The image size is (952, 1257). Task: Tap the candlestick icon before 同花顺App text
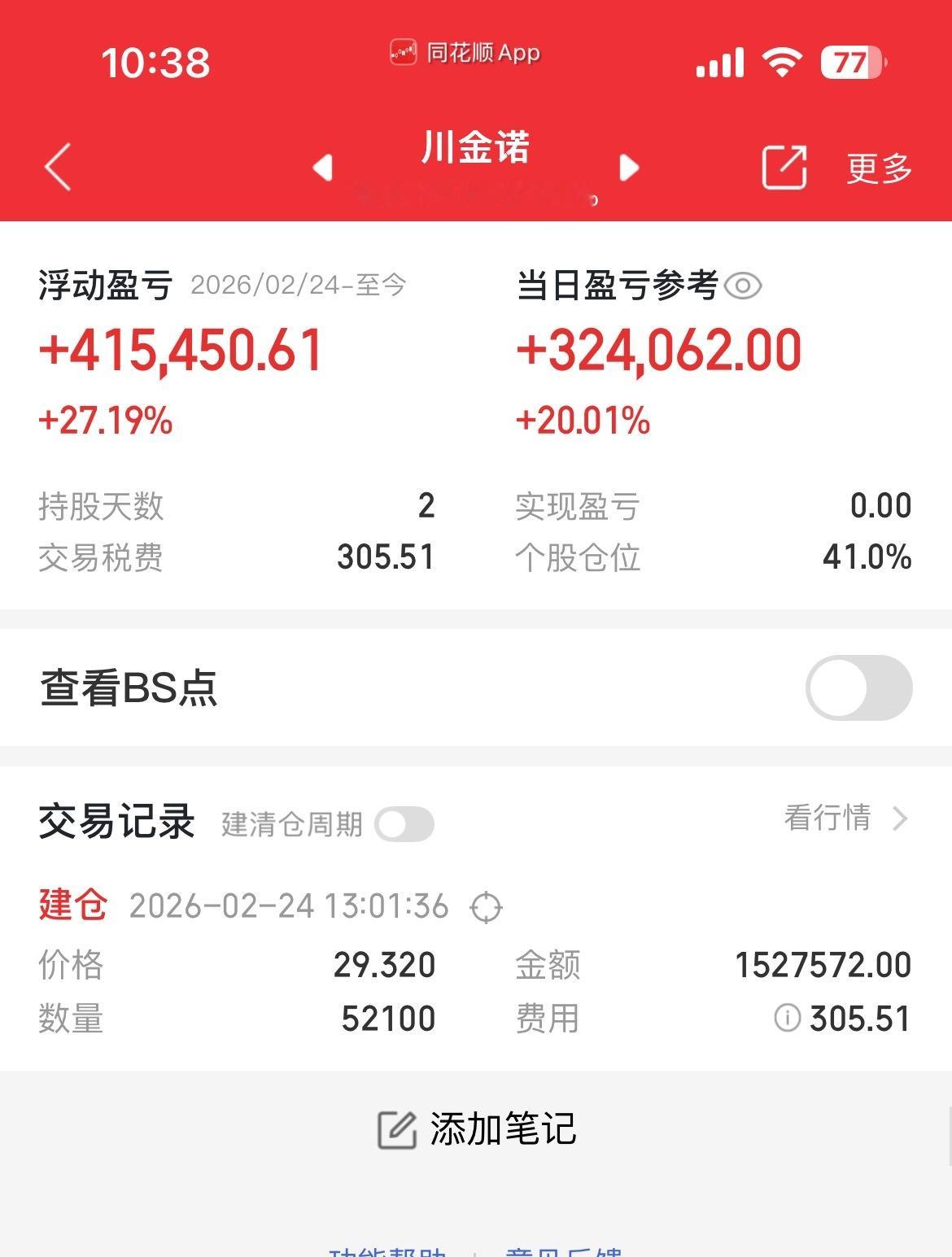404,51
